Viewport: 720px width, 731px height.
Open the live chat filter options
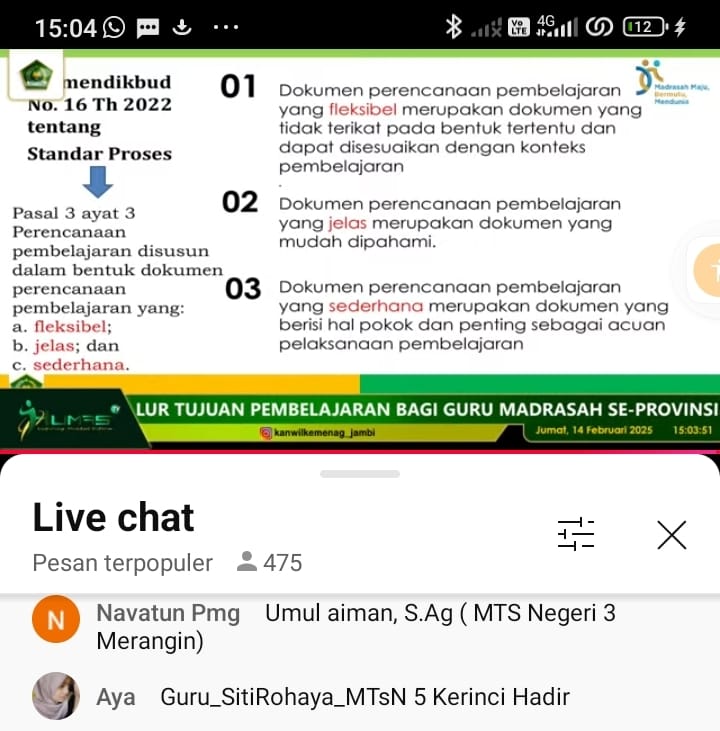pos(576,535)
